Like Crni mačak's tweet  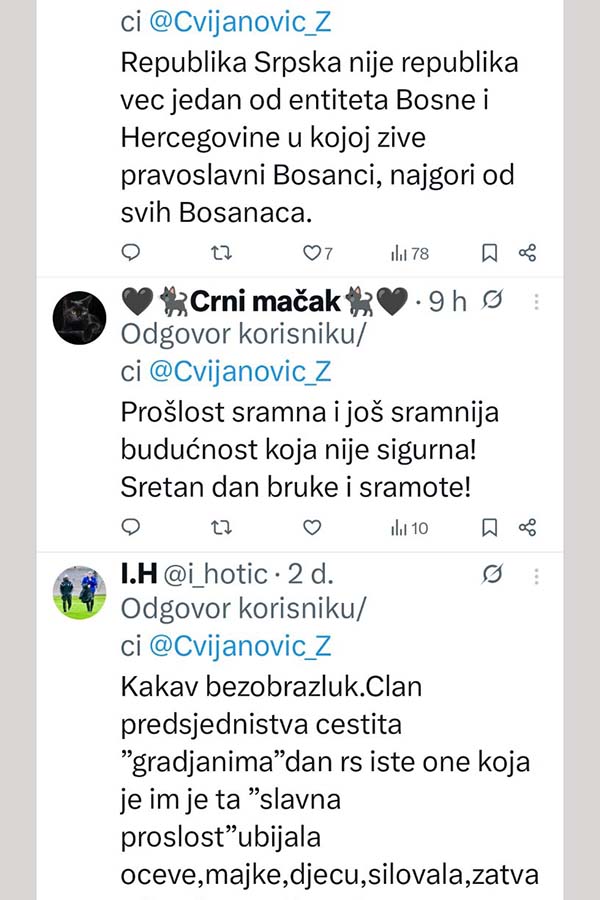(311, 527)
